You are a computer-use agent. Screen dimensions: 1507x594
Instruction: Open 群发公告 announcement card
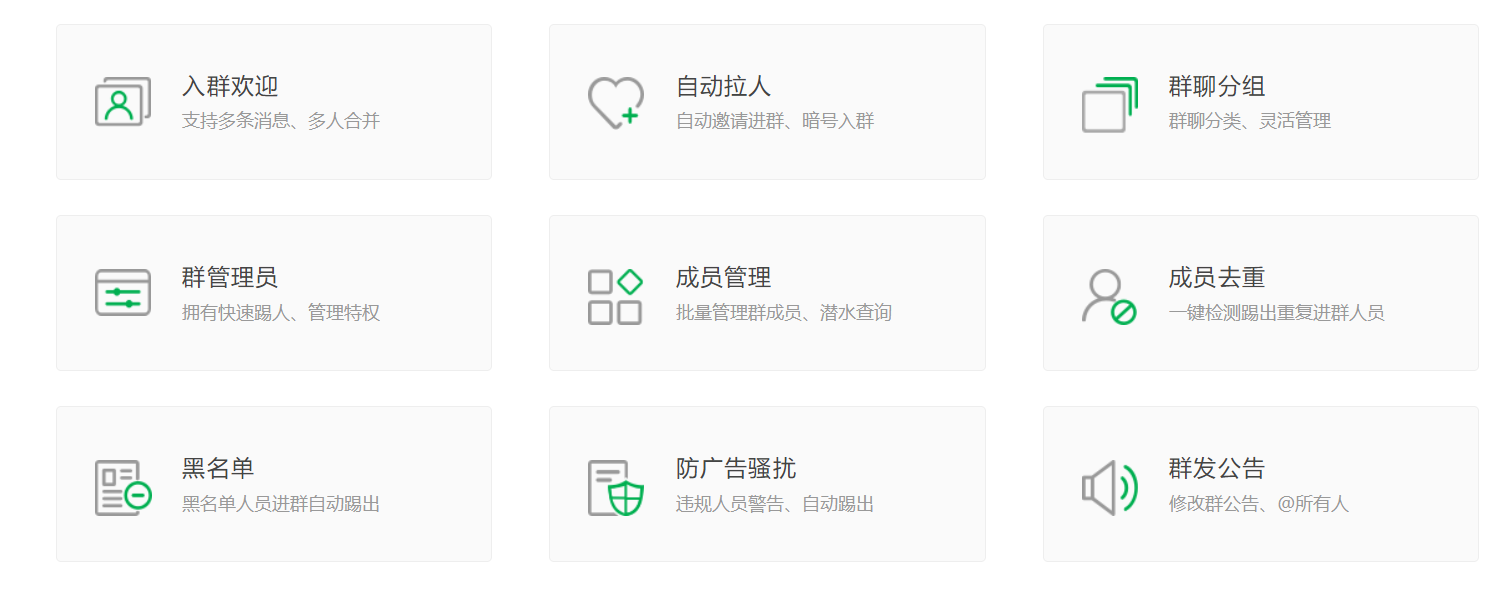click(1259, 484)
